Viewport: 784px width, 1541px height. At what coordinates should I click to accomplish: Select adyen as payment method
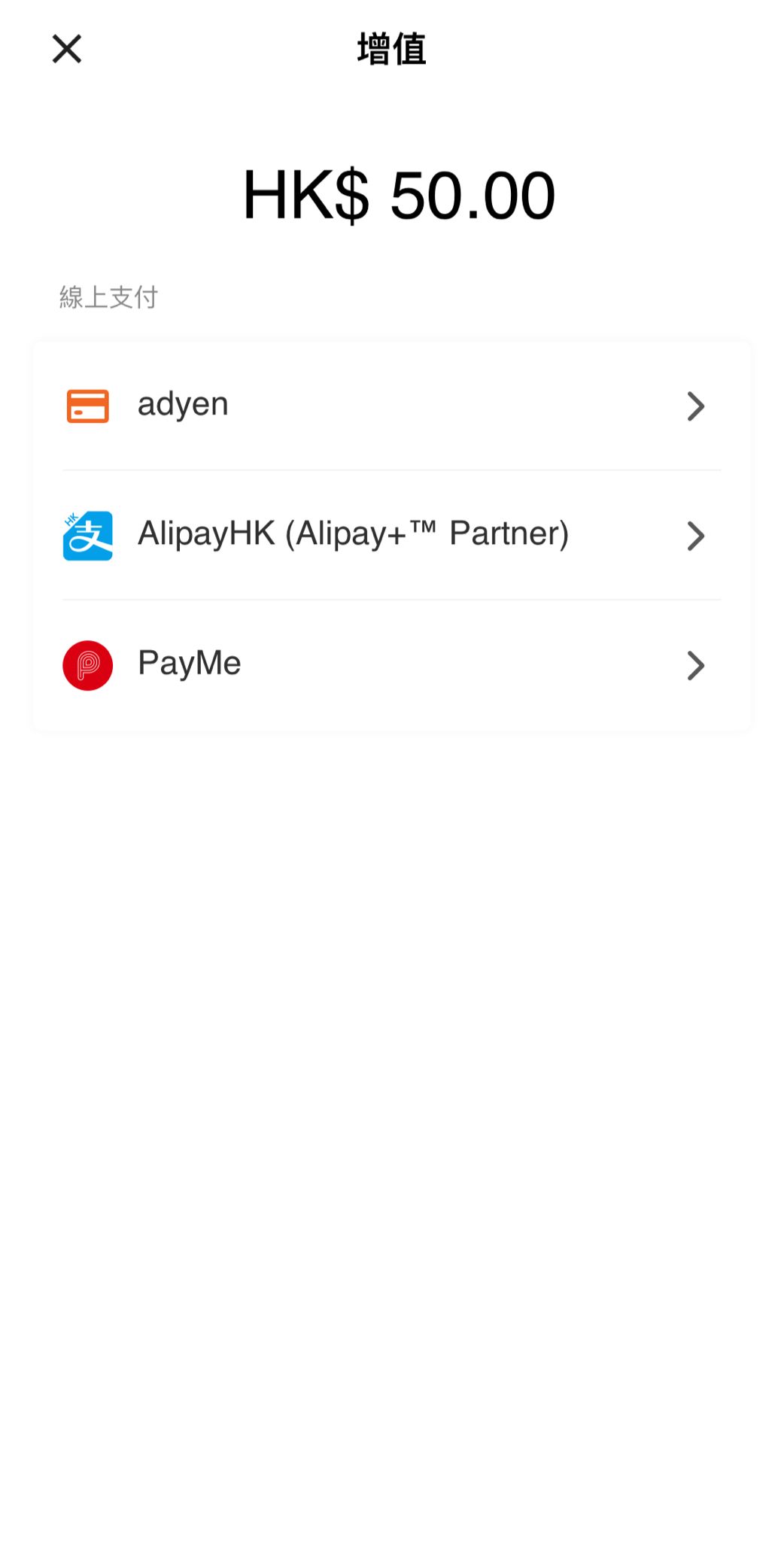click(390, 406)
